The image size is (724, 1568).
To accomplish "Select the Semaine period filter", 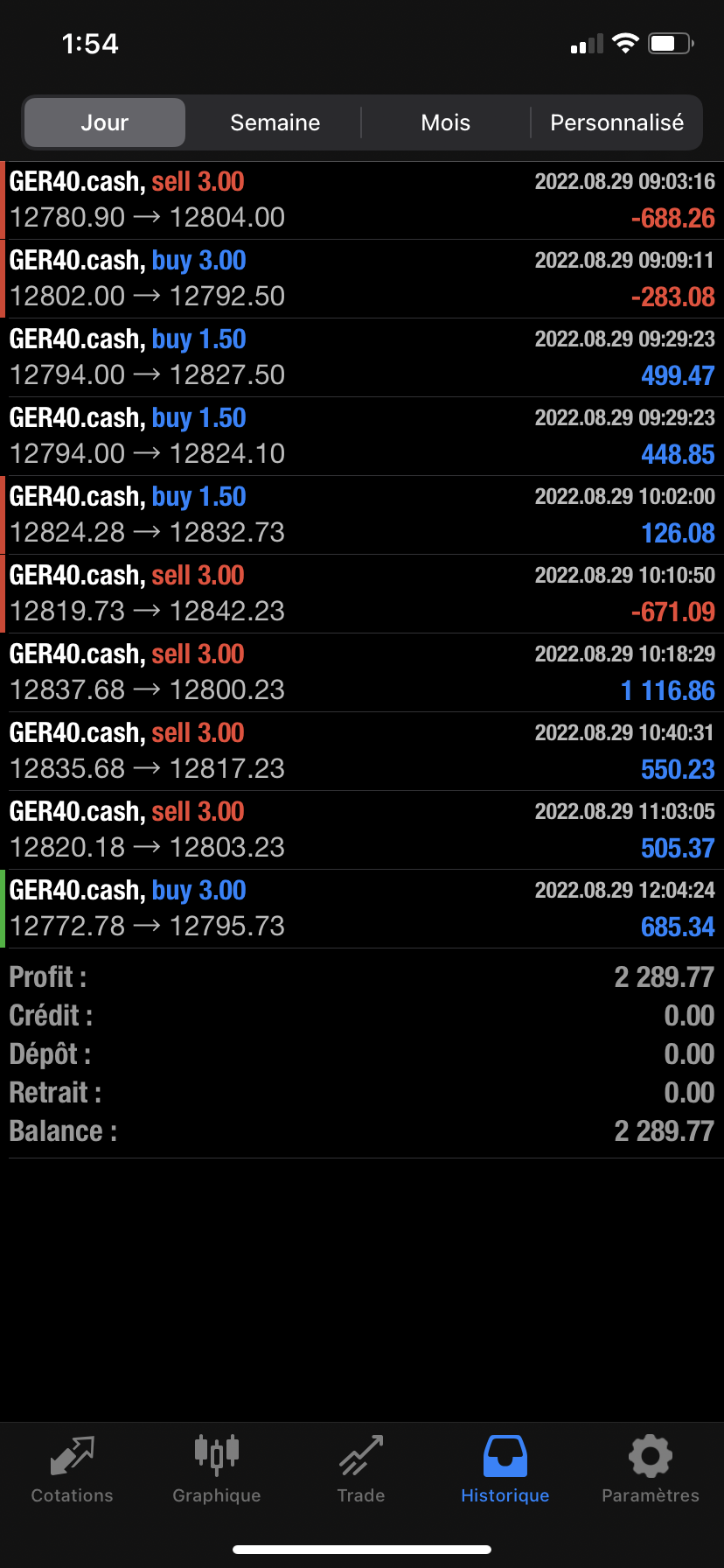I will (x=275, y=122).
